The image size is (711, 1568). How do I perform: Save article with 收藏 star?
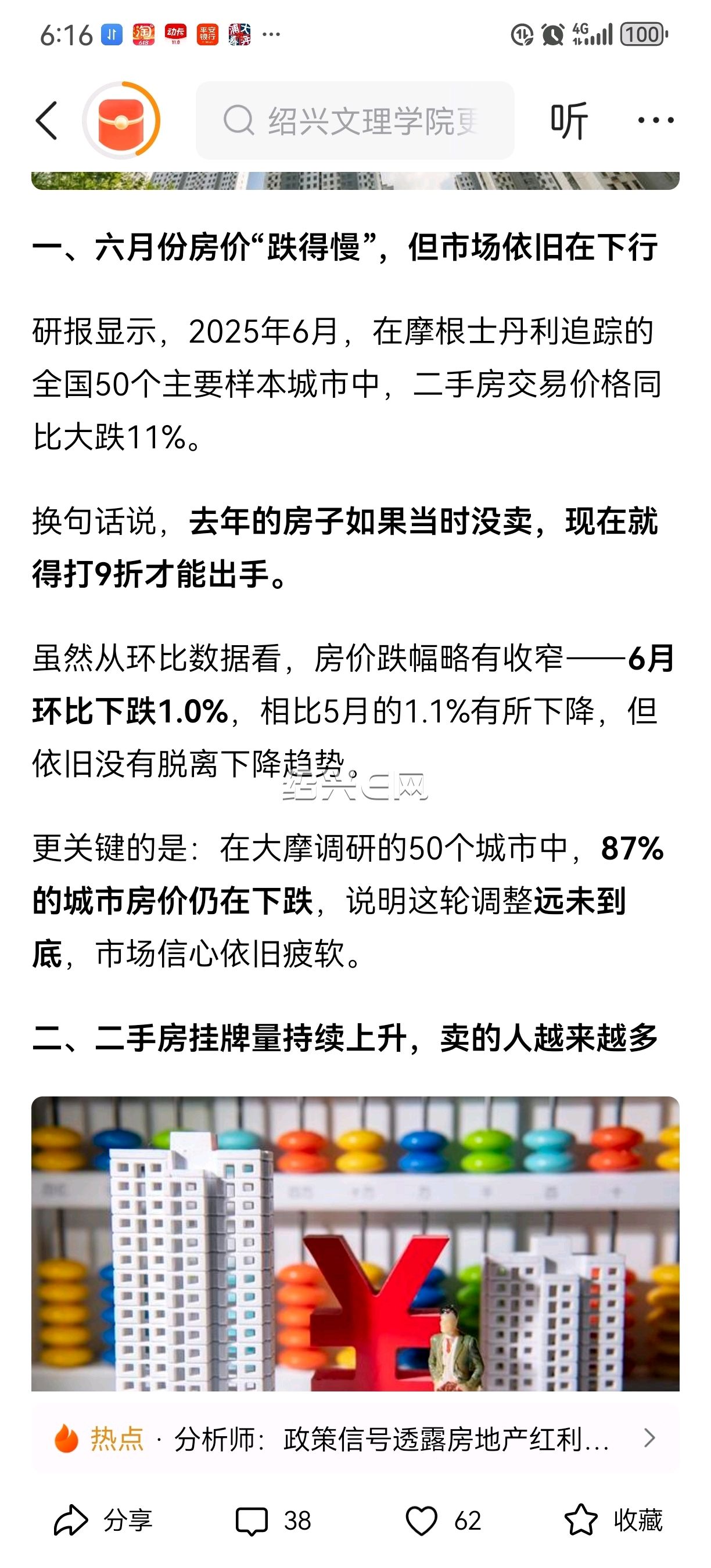[x=613, y=1520]
